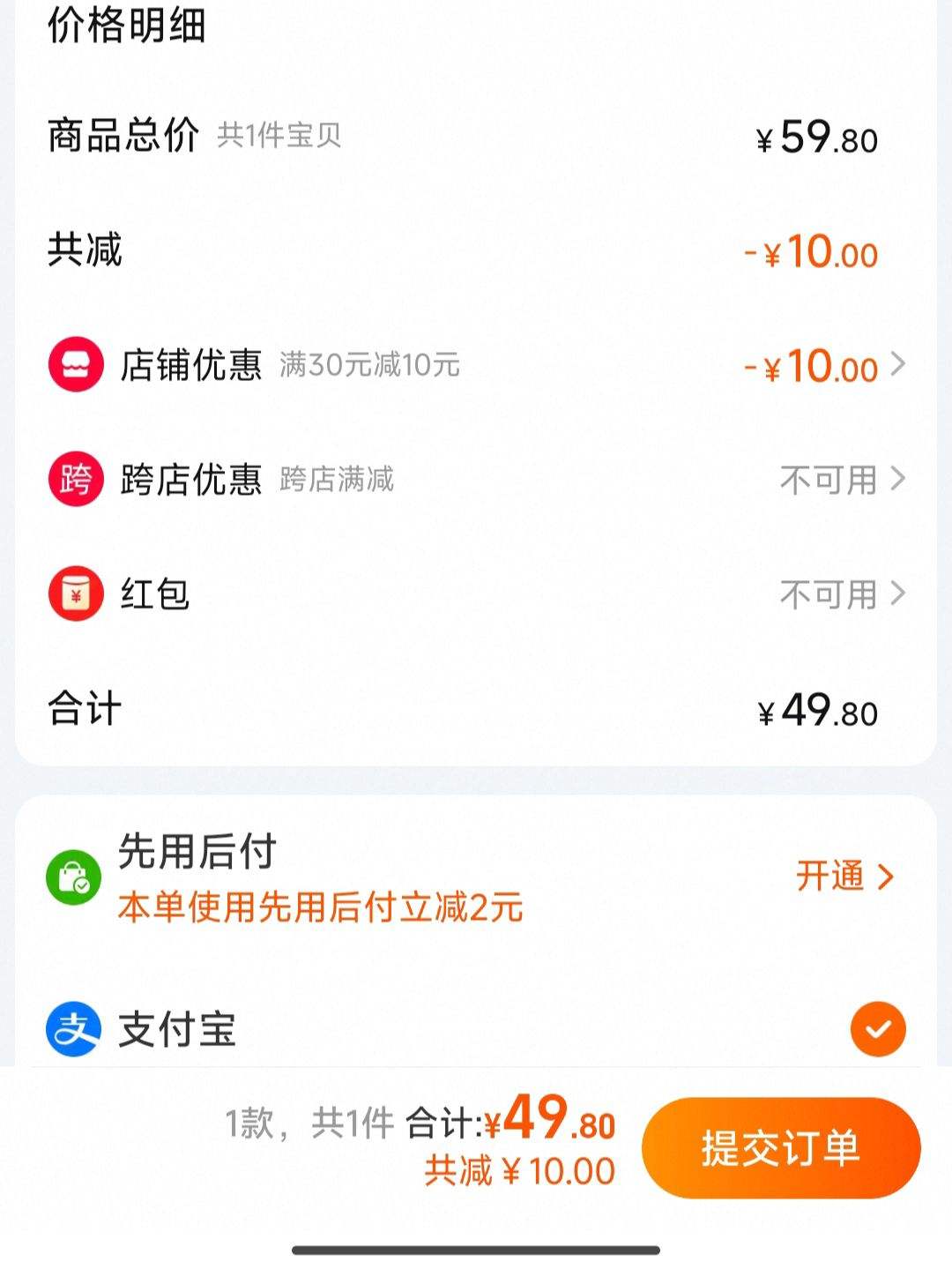Select the 跨店优惠 cross-store discount icon
952x1269 pixels.
pyautogui.click(x=77, y=479)
